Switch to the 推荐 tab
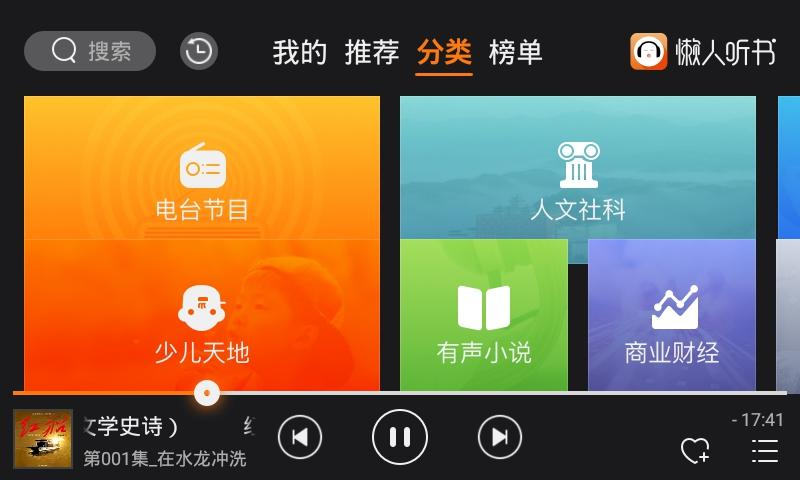Image resolution: width=800 pixels, height=480 pixels. pos(372,52)
